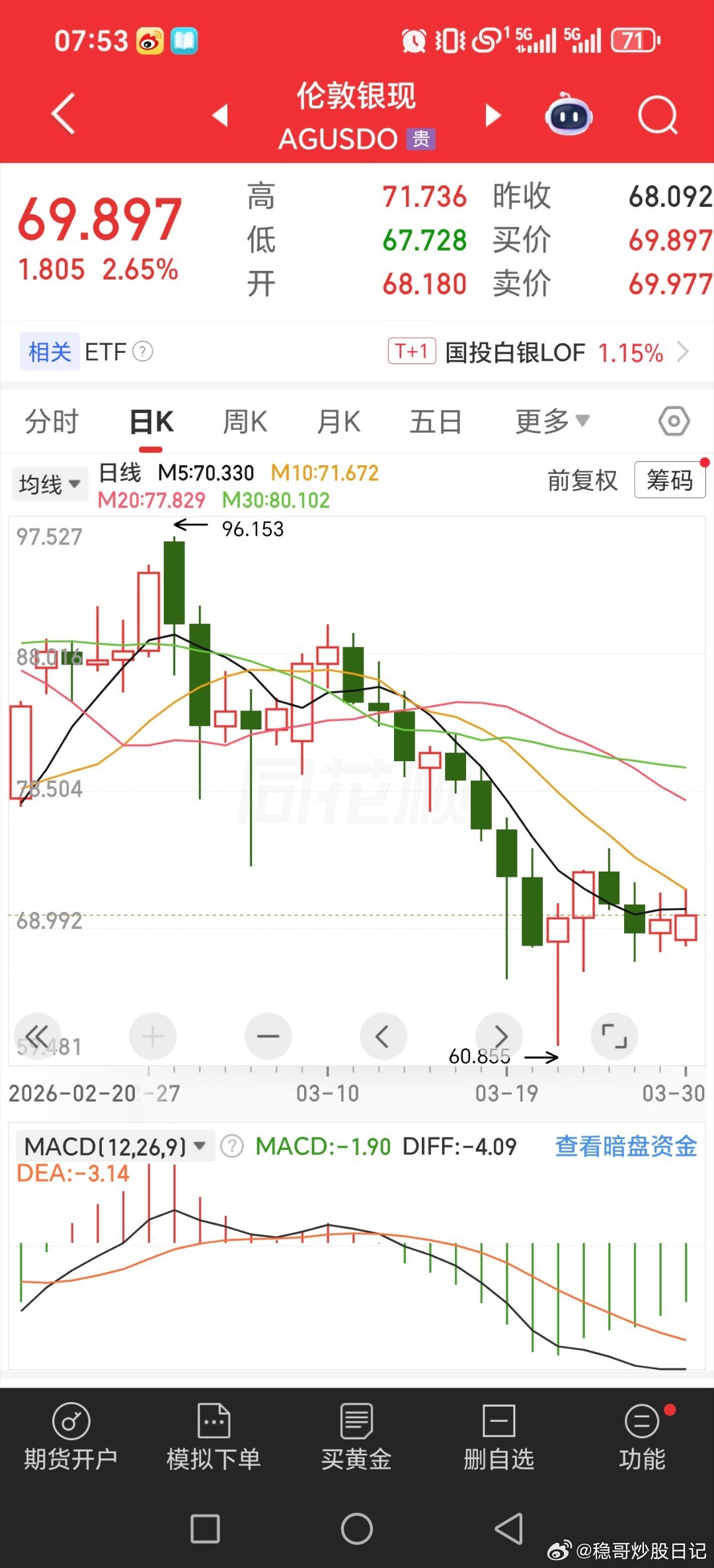This screenshot has width=714, height=1568.
Task: Enable the 筹码 chip distribution view
Action: tap(670, 482)
